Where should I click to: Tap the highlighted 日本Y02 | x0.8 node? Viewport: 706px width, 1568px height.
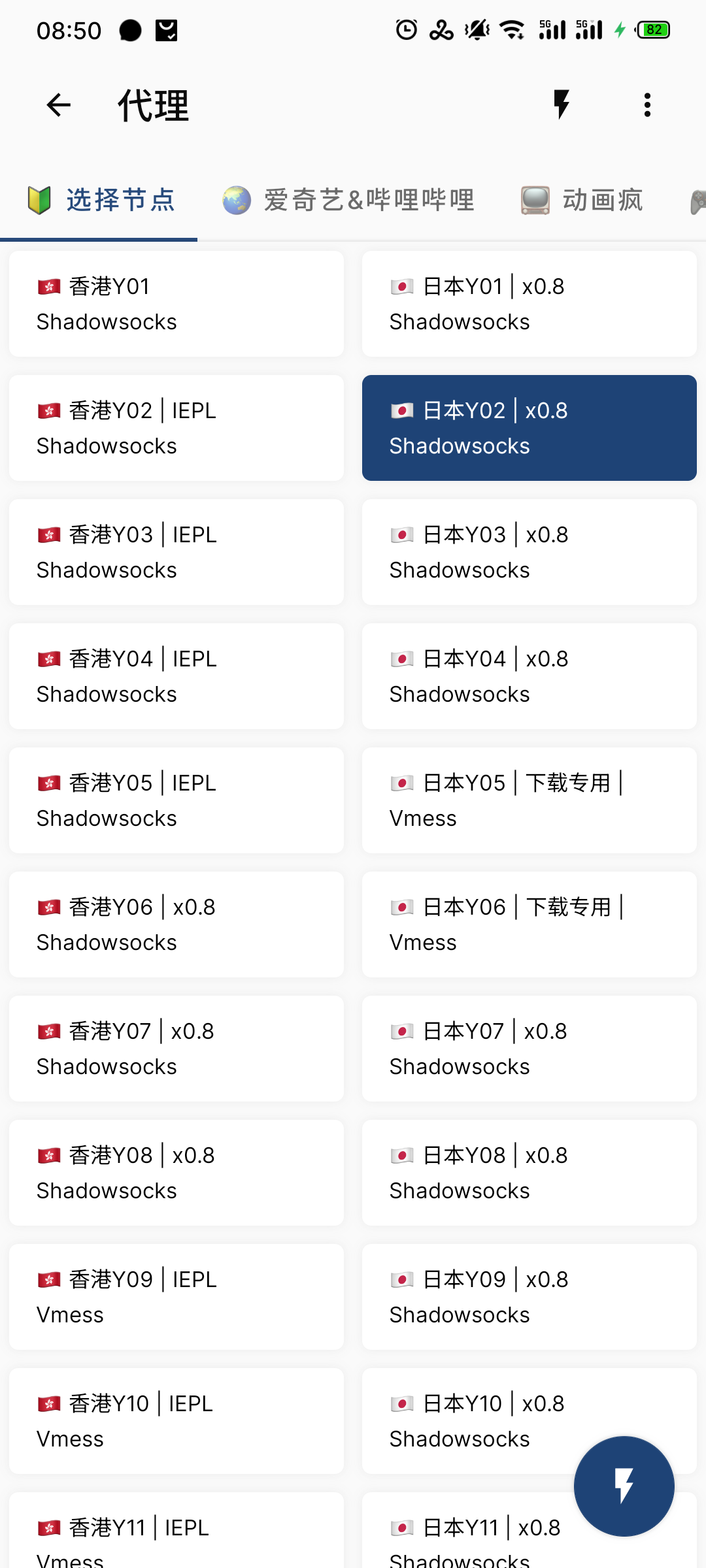pyautogui.click(x=529, y=428)
